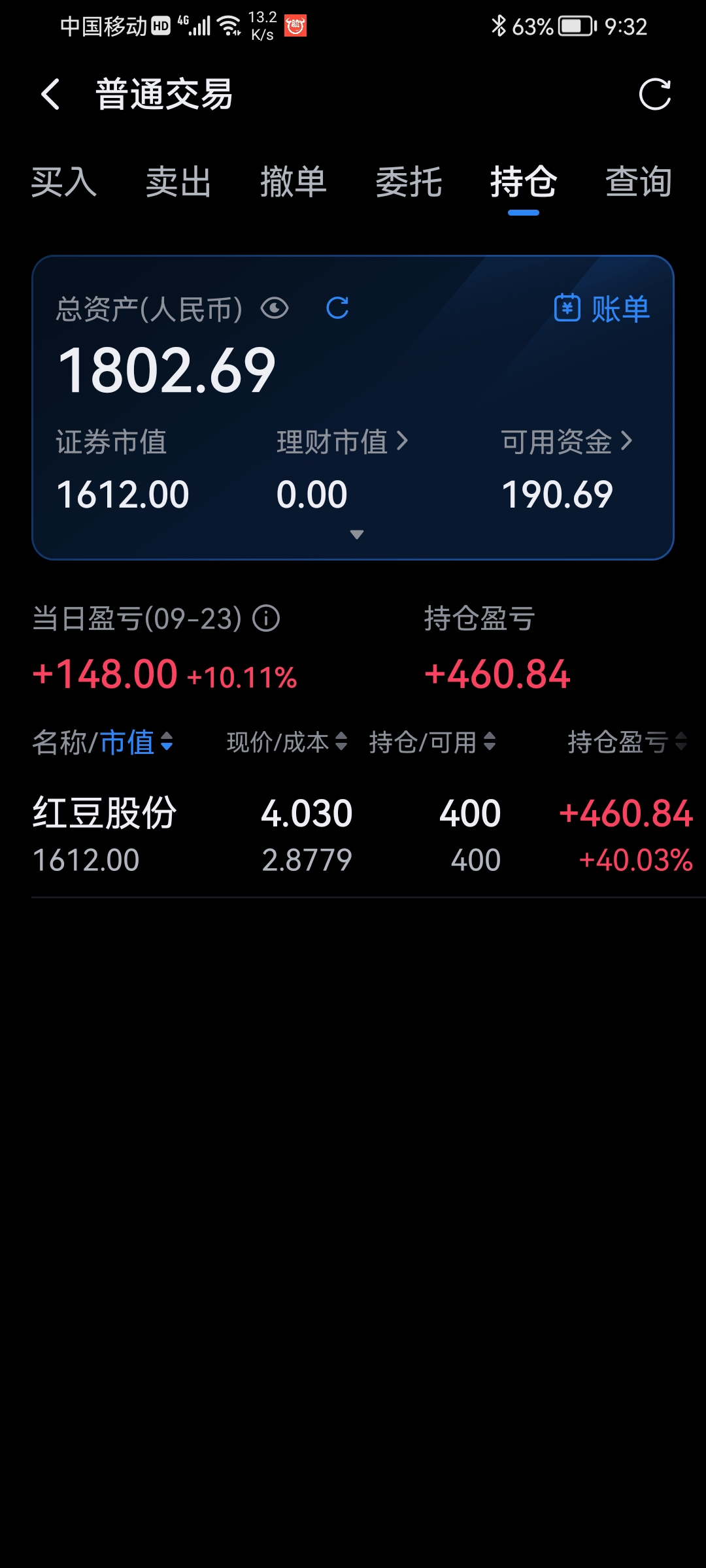
Task: Sort the list by 持仓盈亏 column
Action: (x=628, y=742)
